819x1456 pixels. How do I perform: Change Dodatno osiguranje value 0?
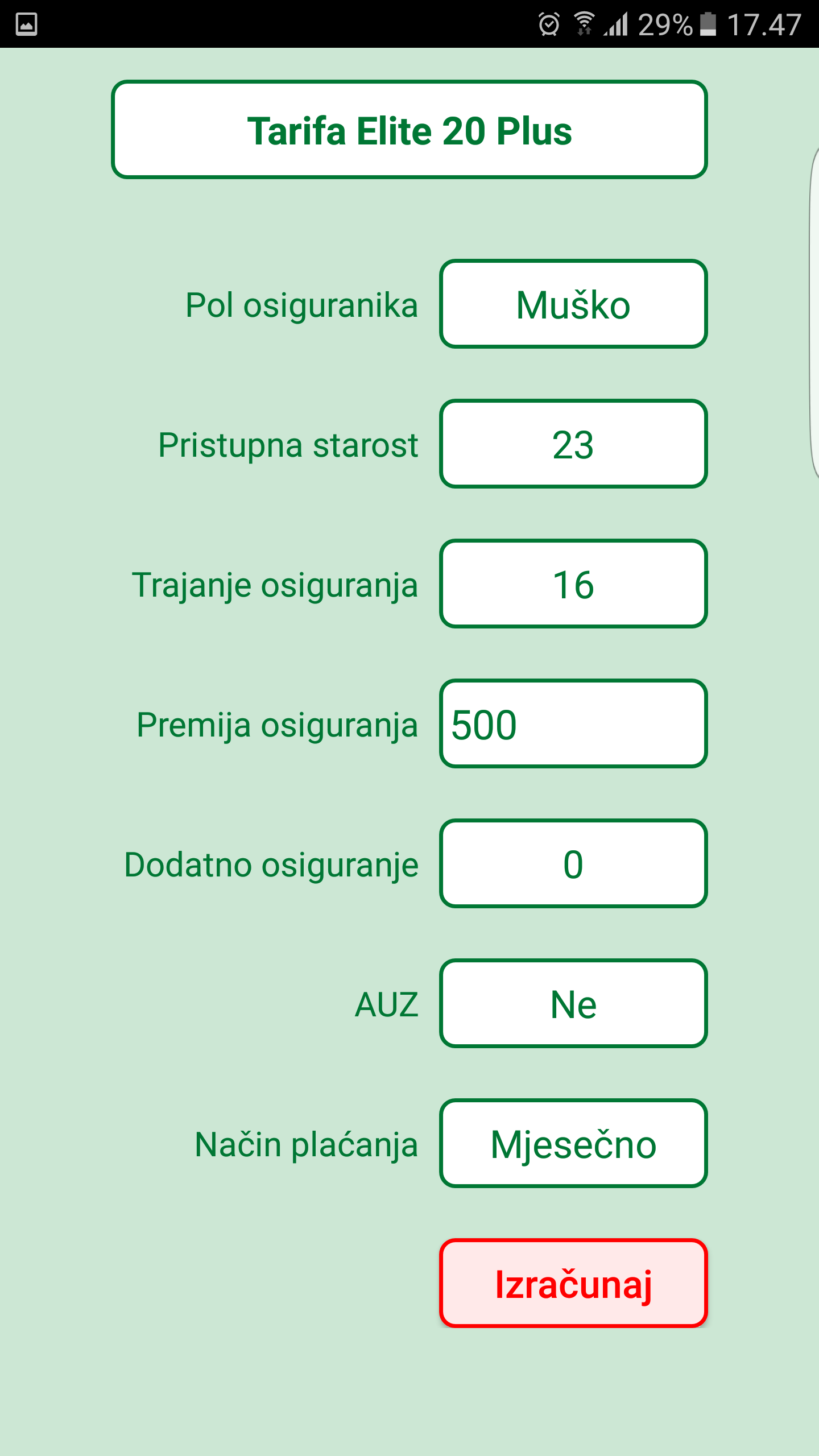[x=573, y=864]
